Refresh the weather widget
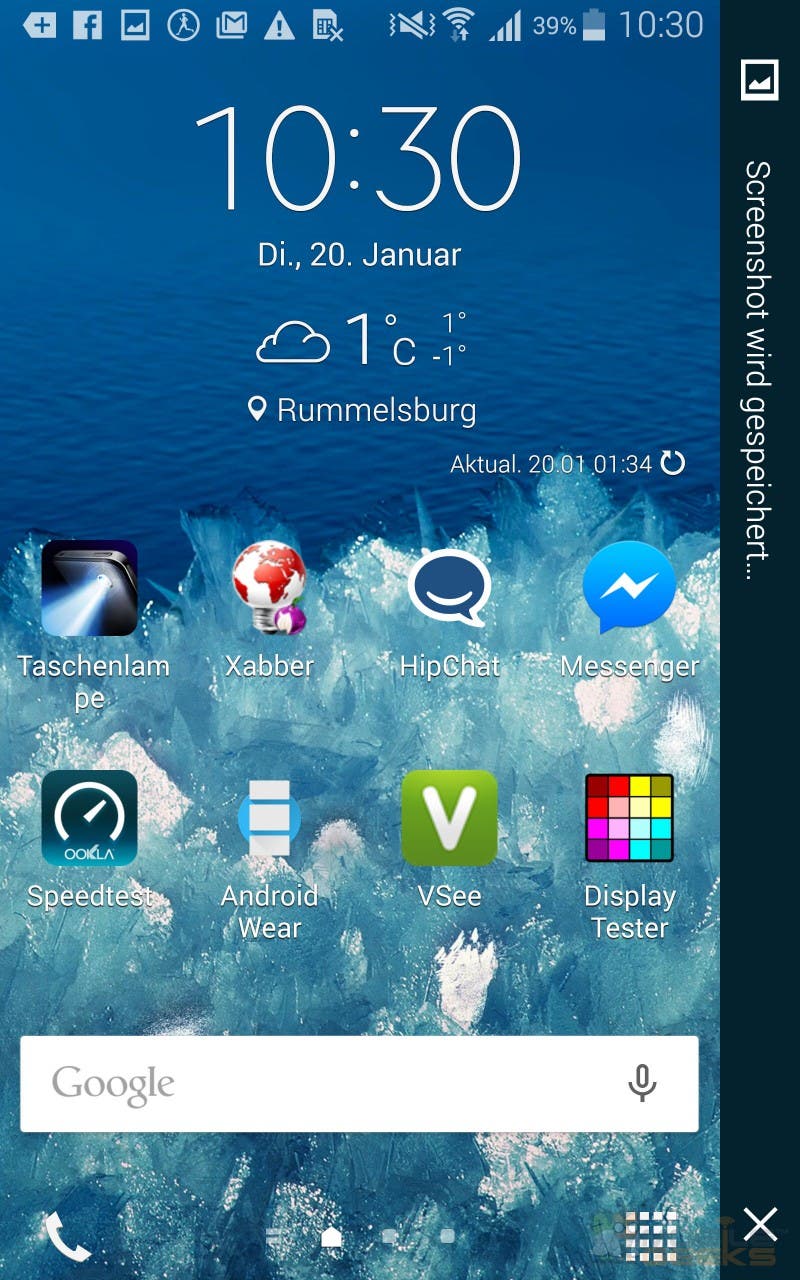This screenshot has width=800, height=1280. coord(674,463)
